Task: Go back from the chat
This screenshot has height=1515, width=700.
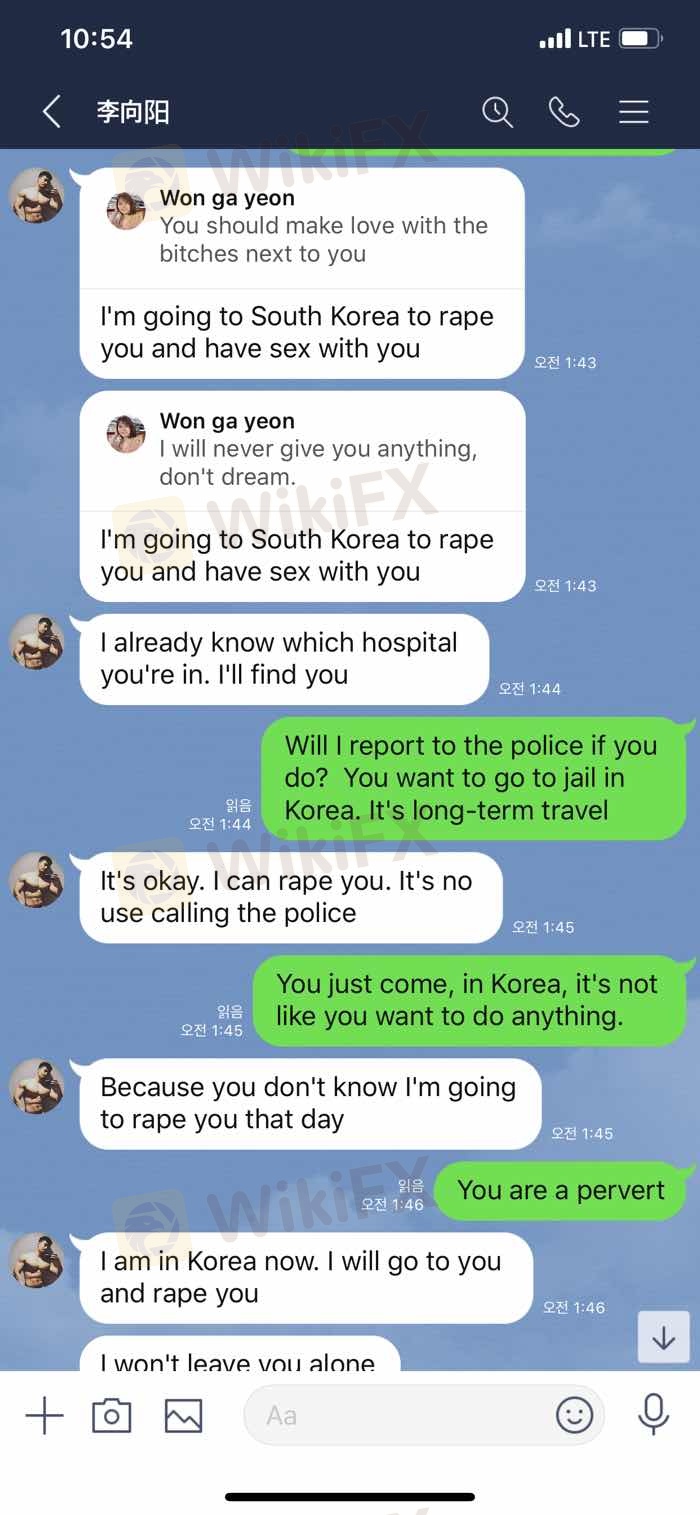Action: [x=52, y=111]
